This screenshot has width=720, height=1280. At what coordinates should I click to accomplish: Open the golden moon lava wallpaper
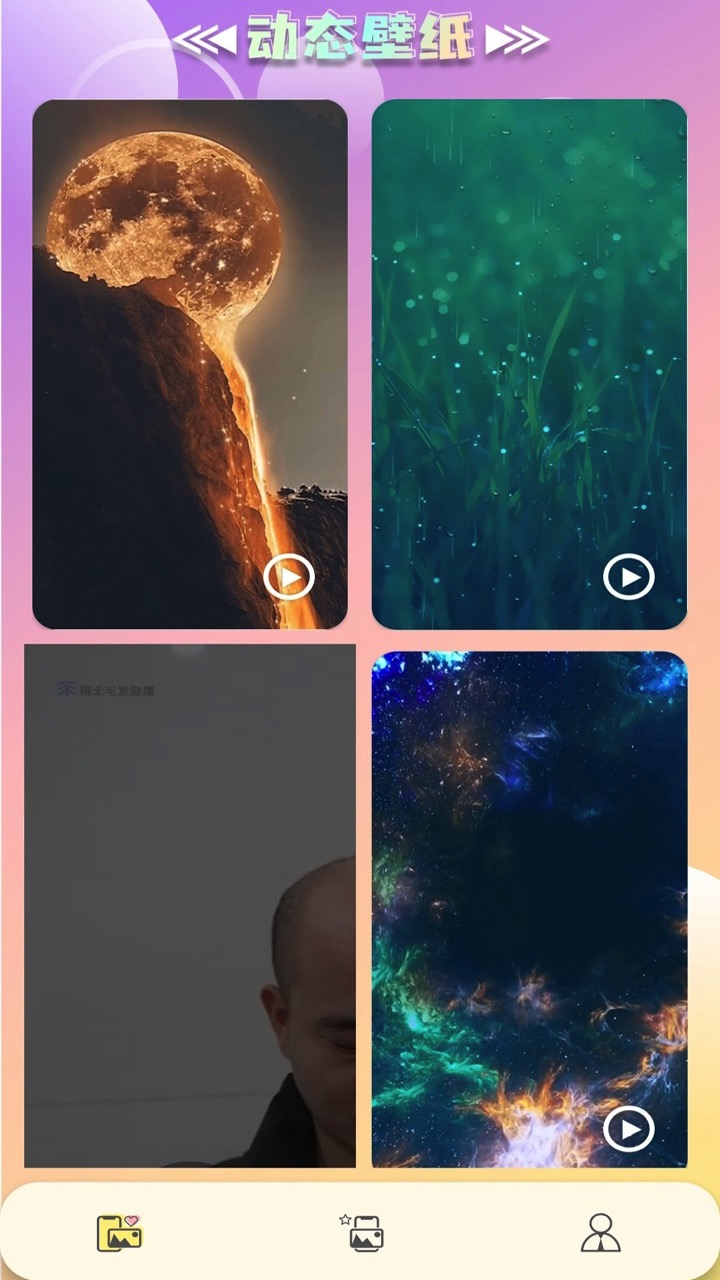click(x=190, y=364)
